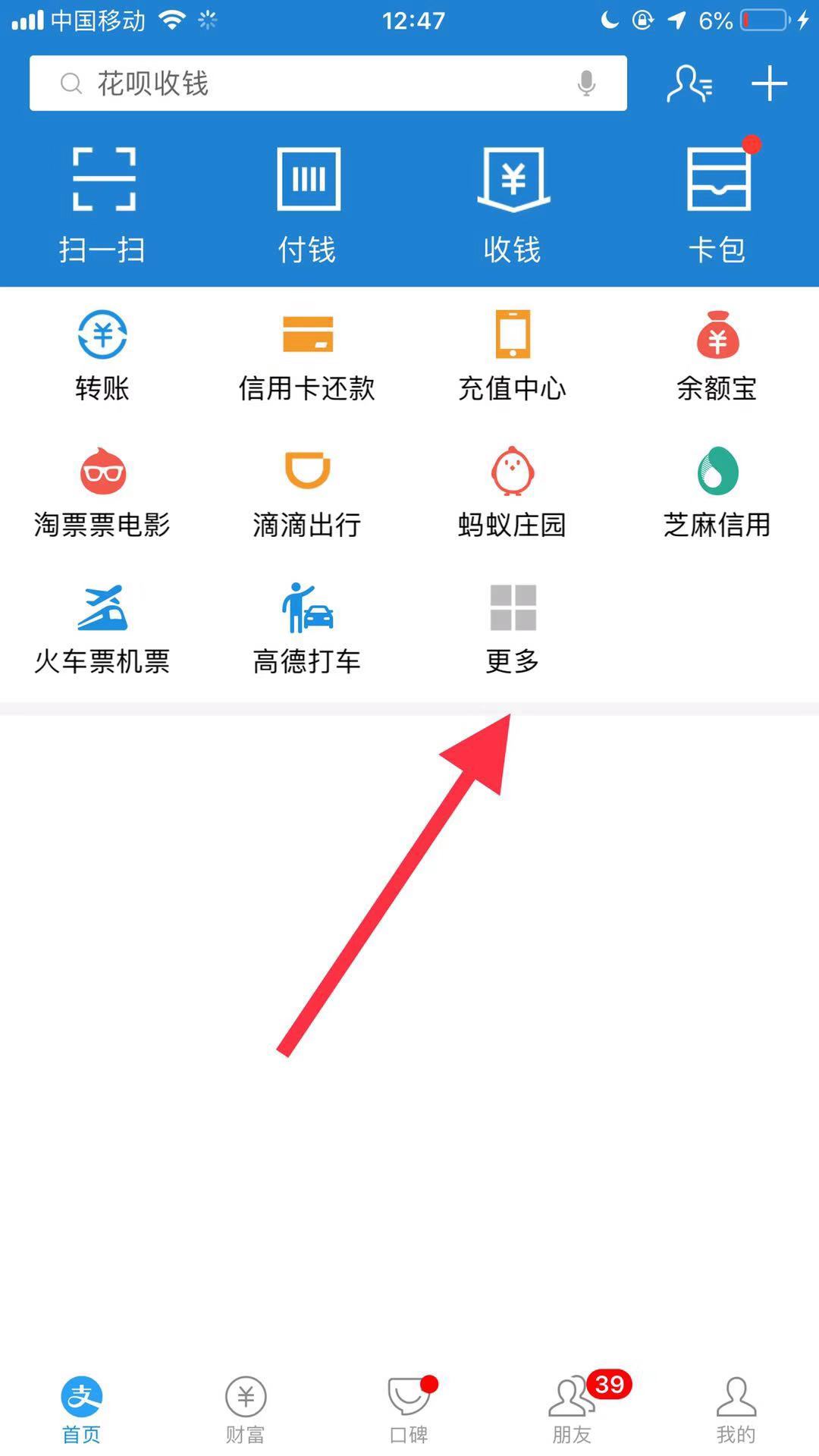Image resolution: width=819 pixels, height=1456 pixels.
Task: Open 更多 to see more apps
Action: 513,628
